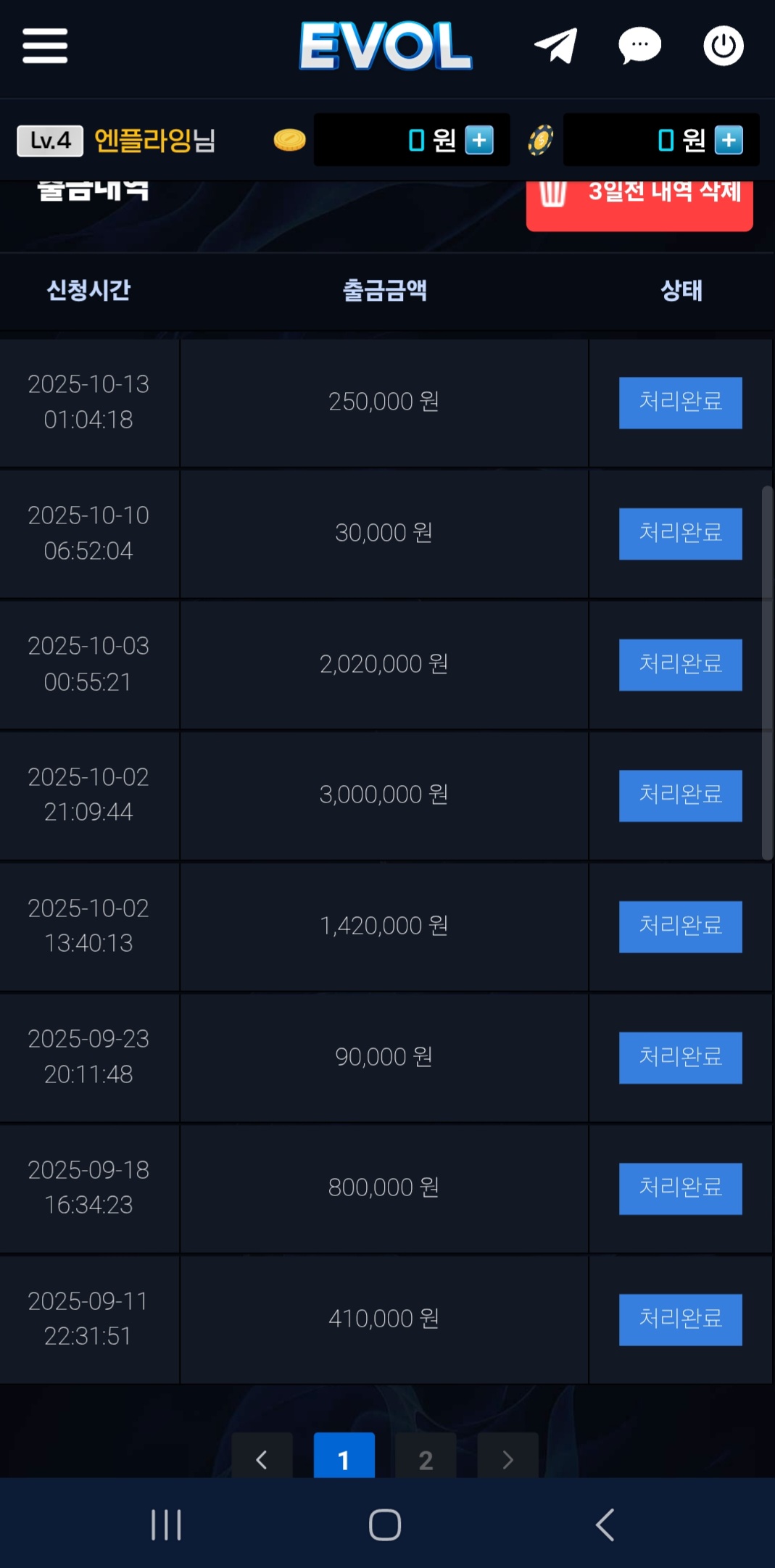Select page 1 of the list
The image size is (775, 1568).
[x=344, y=1458]
